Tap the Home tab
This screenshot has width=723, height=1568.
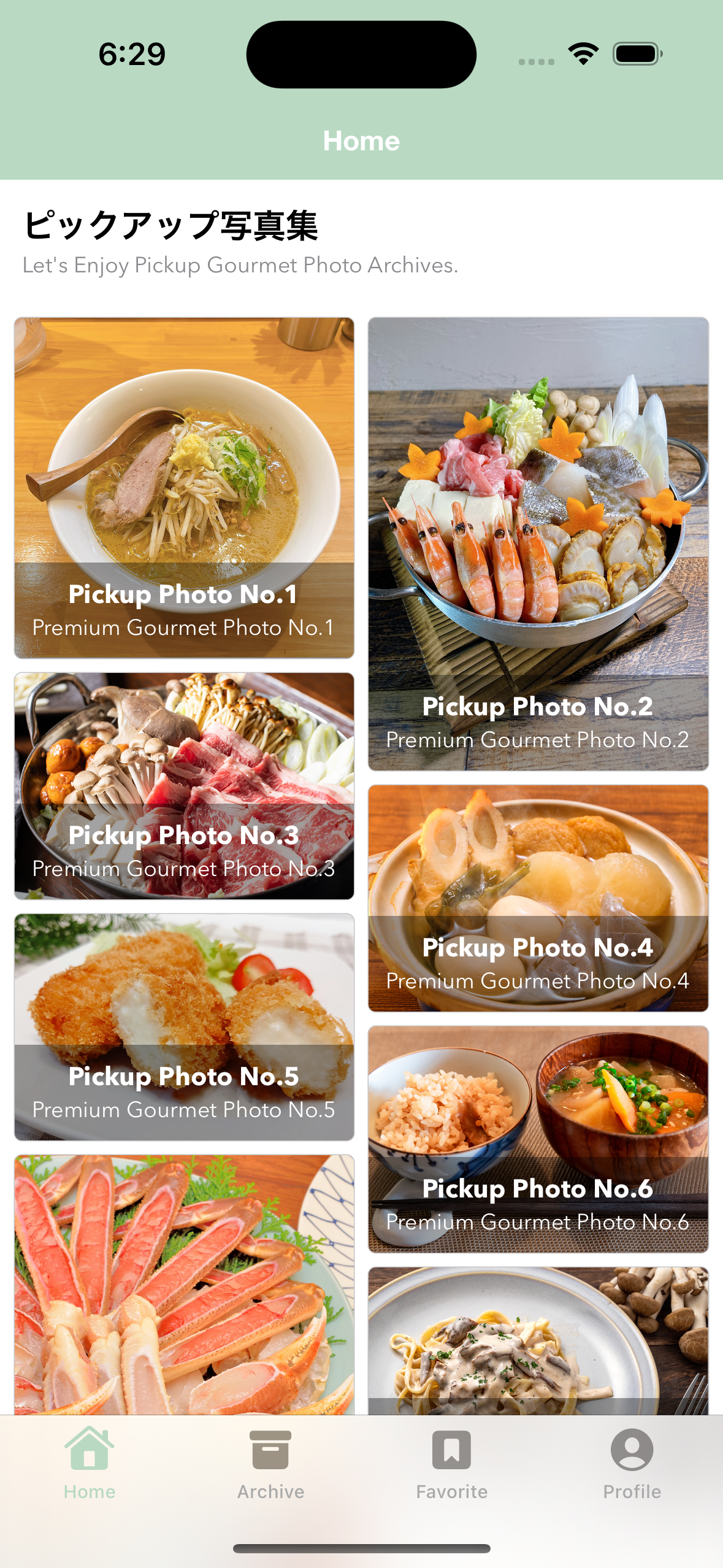[x=90, y=1464]
